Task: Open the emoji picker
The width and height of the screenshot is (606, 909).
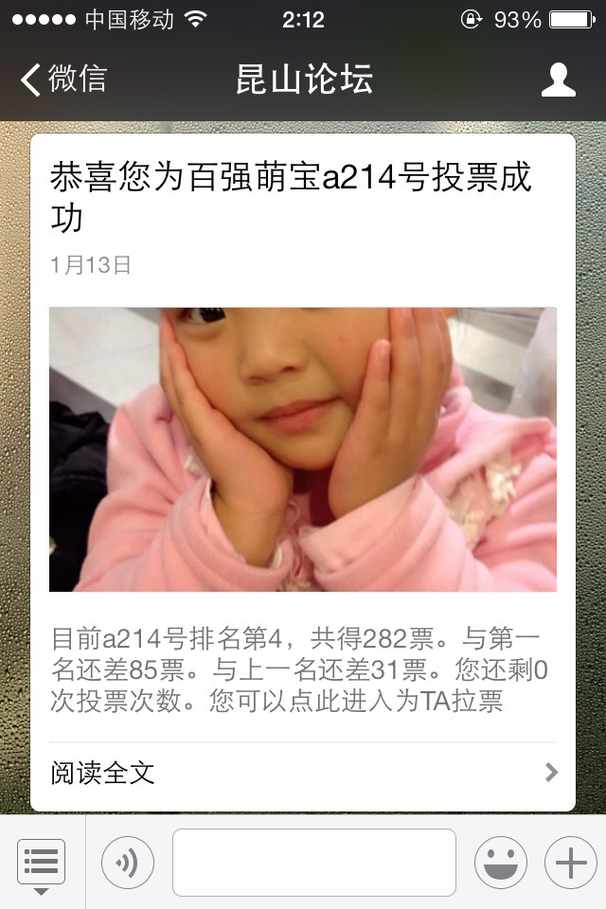Action: pos(500,862)
